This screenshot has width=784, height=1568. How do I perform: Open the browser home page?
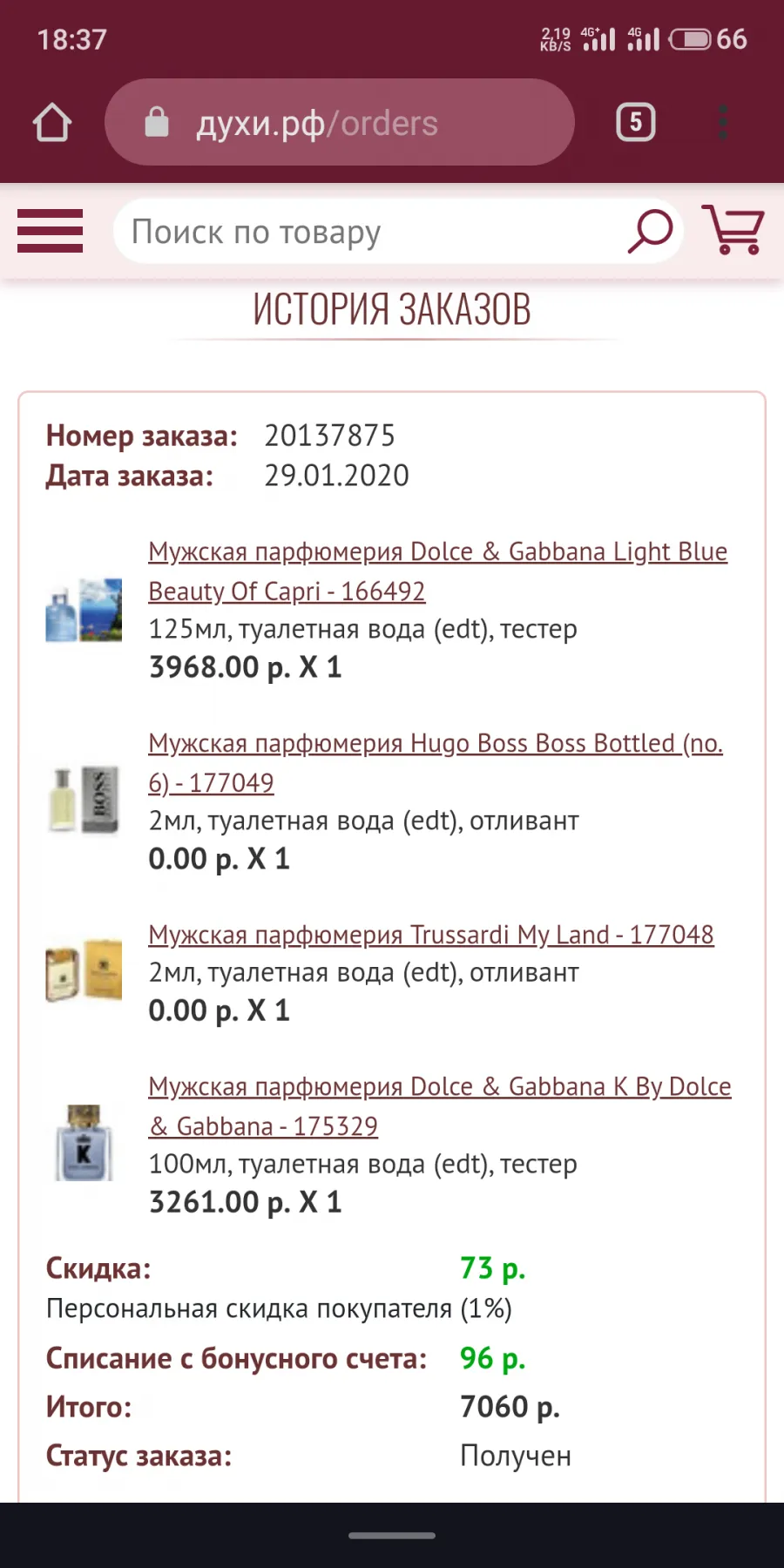coord(52,123)
